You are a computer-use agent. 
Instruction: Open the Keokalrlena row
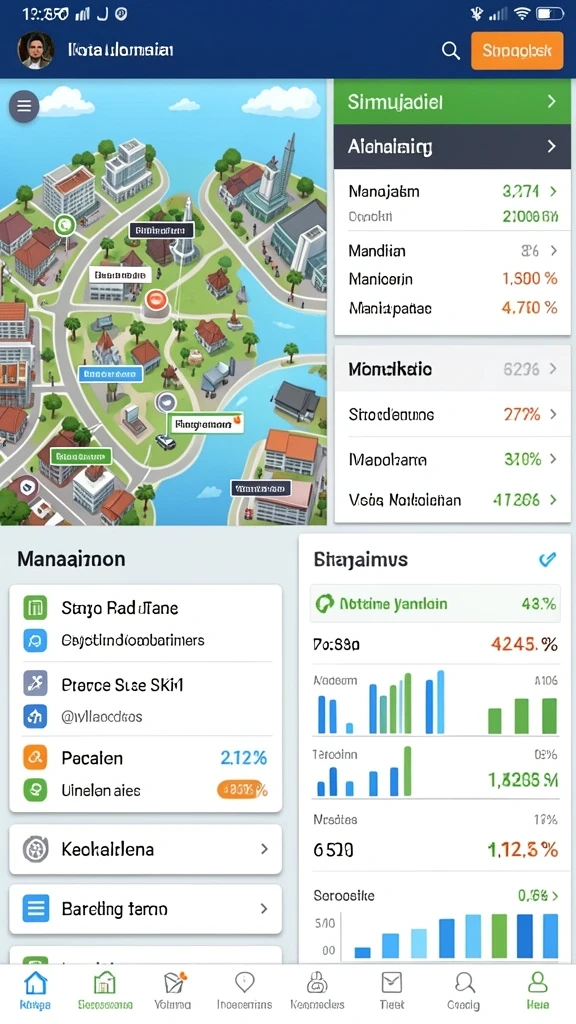(146, 849)
